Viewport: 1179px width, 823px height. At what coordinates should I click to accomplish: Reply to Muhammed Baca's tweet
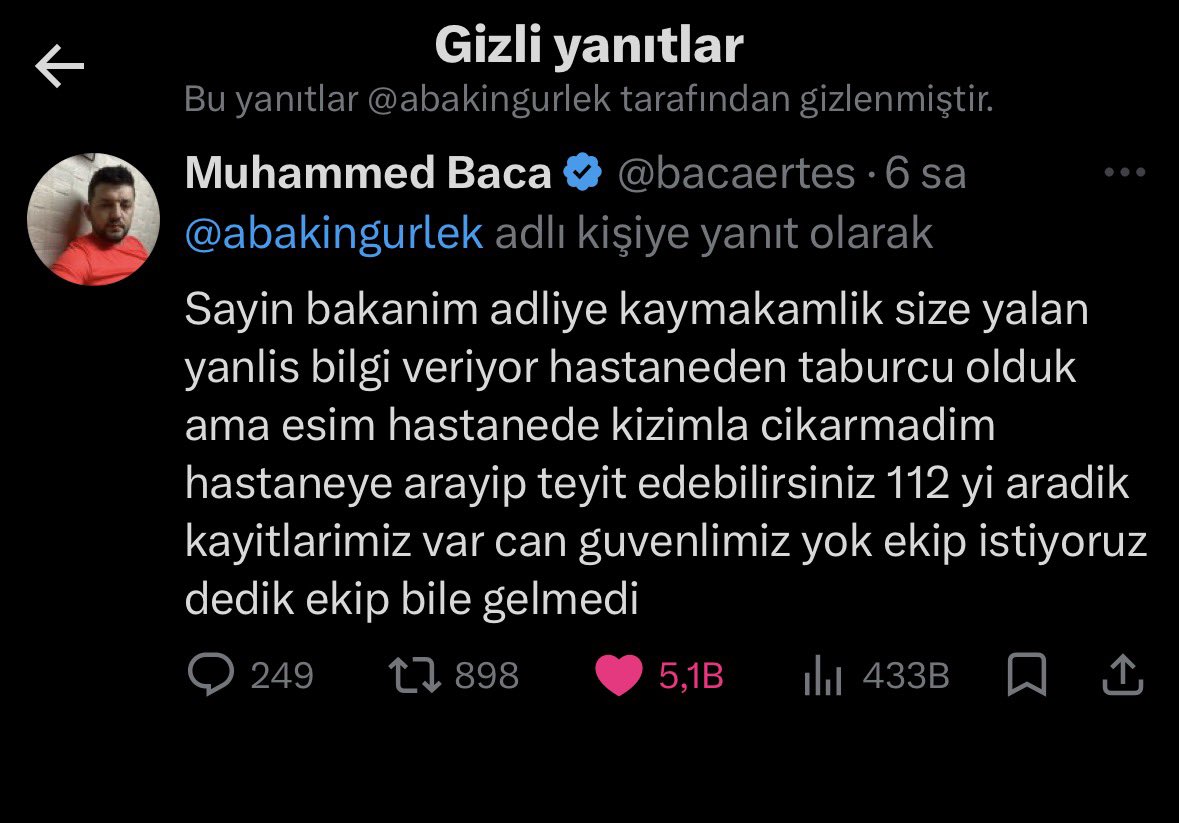211,676
